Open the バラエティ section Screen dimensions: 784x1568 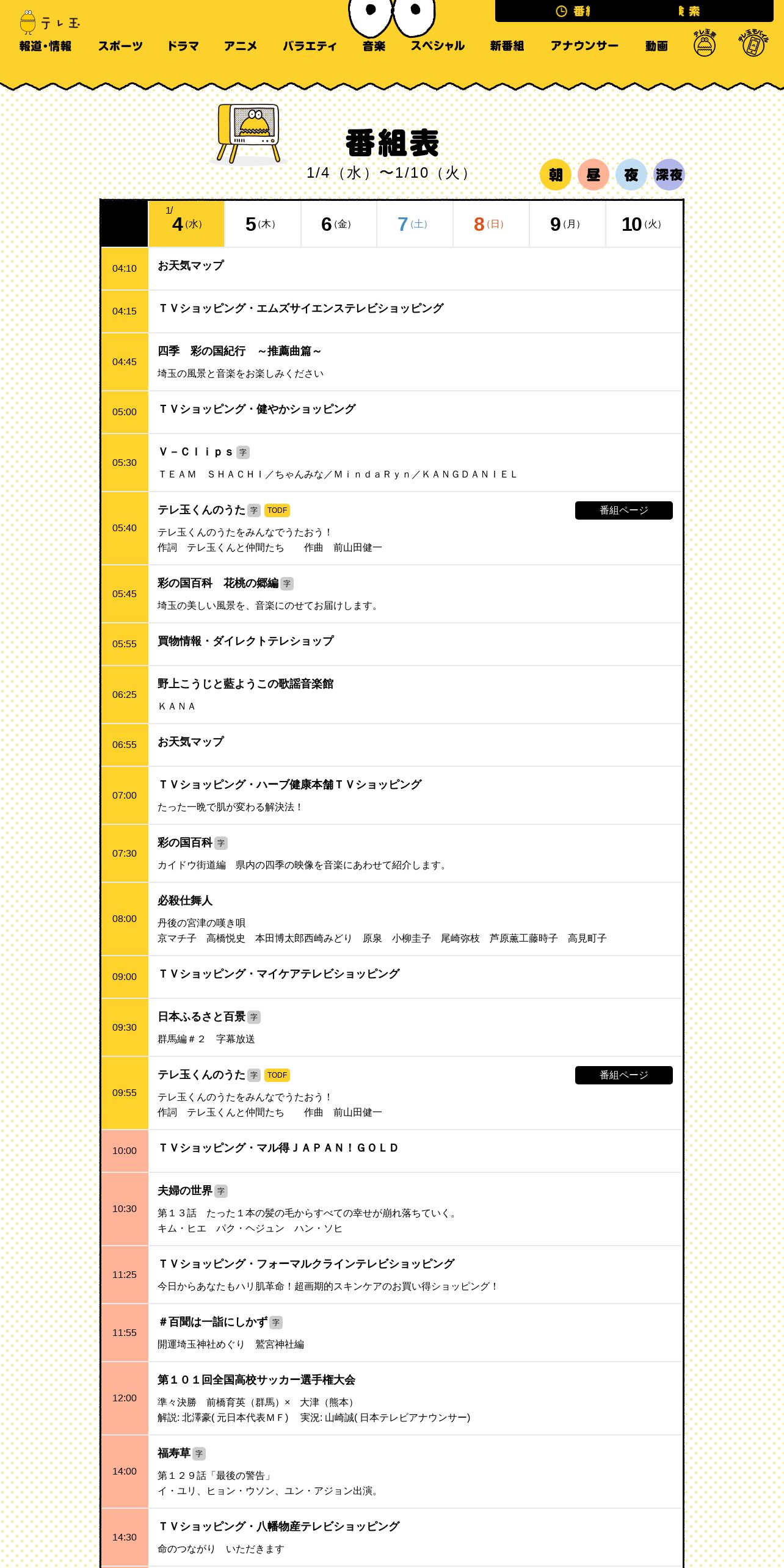click(310, 46)
